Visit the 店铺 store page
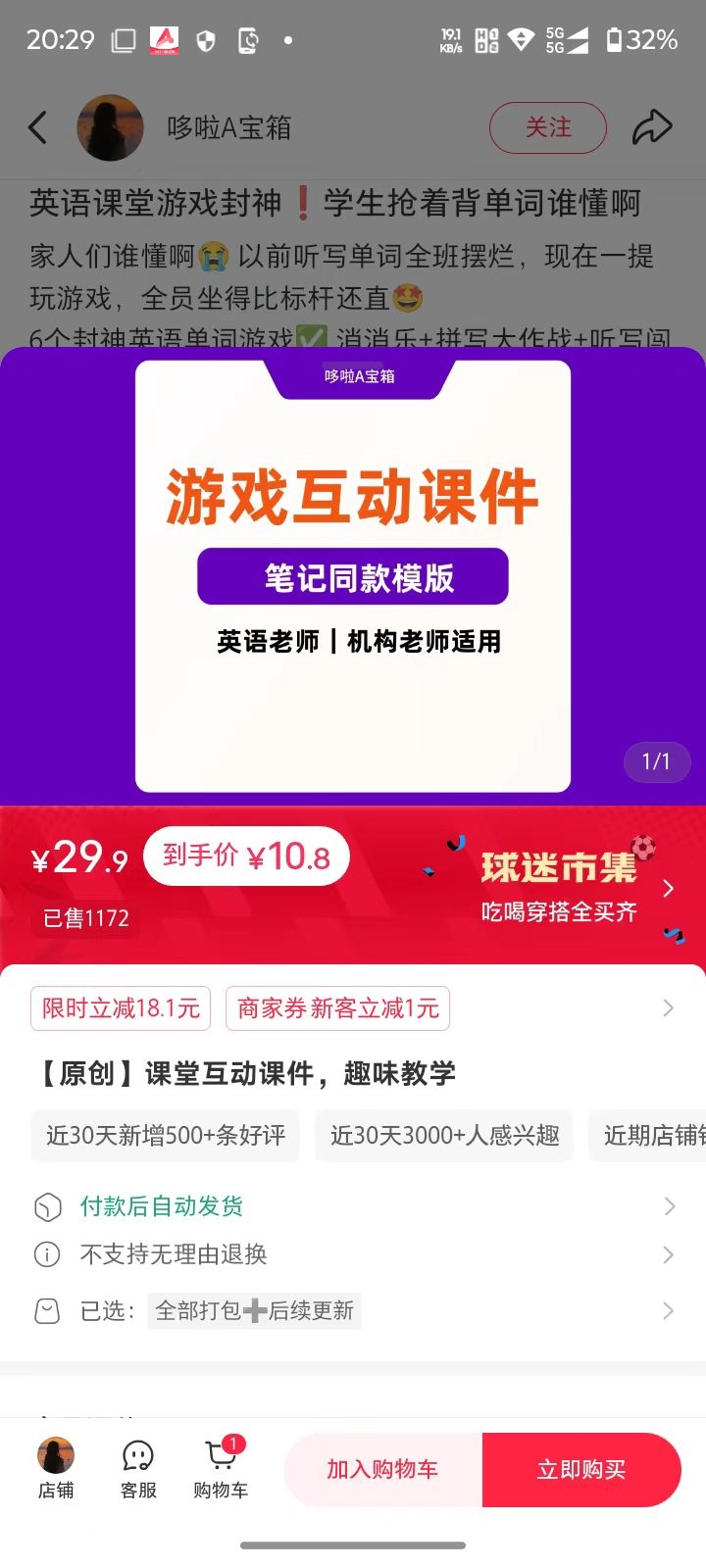Image resolution: width=706 pixels, height=1568 pixels. [x=56, y=1468]
